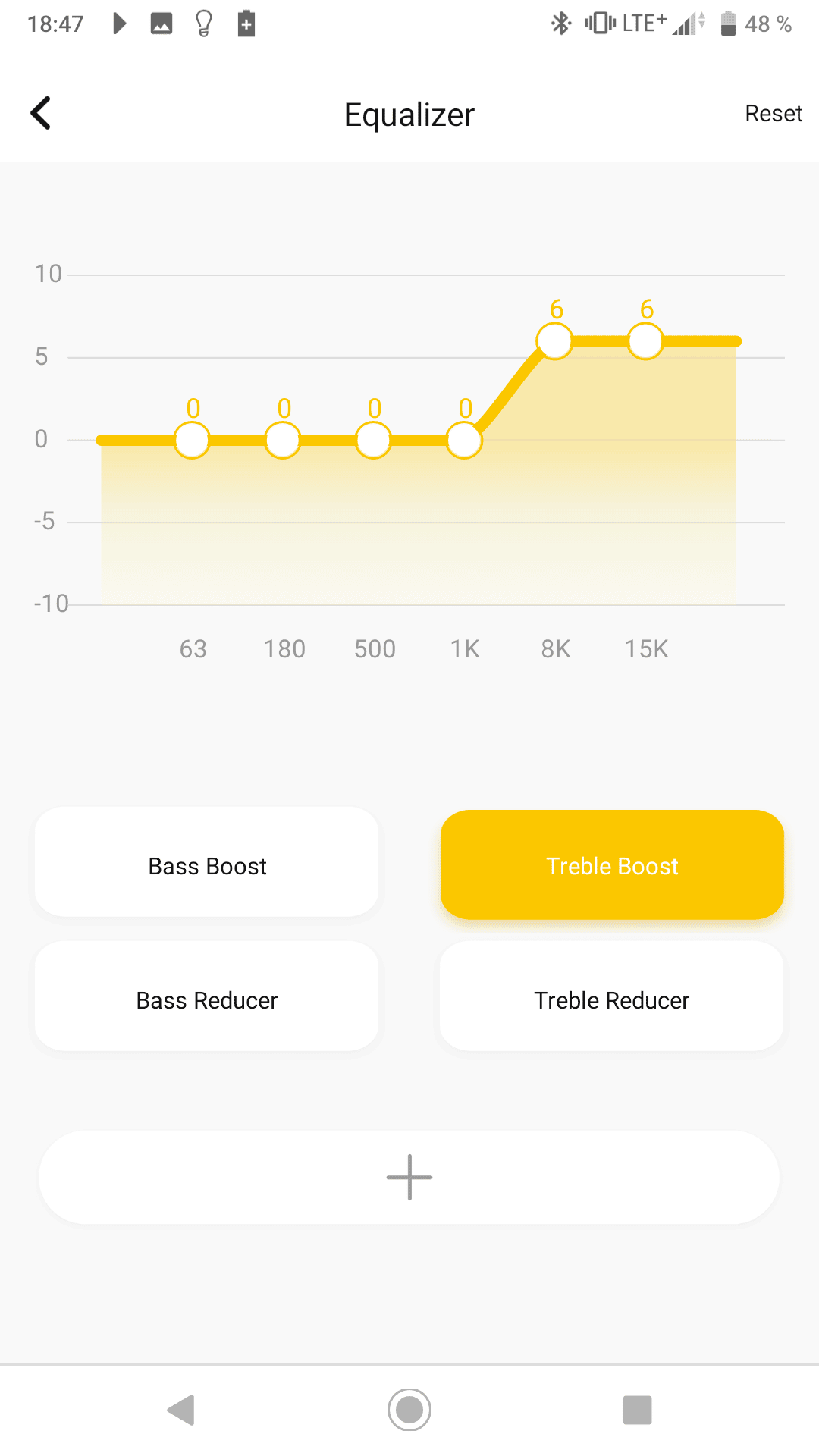Choose the Treble Reducer preset
Viewport: 819px width, 1456px height.
click(612, 999)
